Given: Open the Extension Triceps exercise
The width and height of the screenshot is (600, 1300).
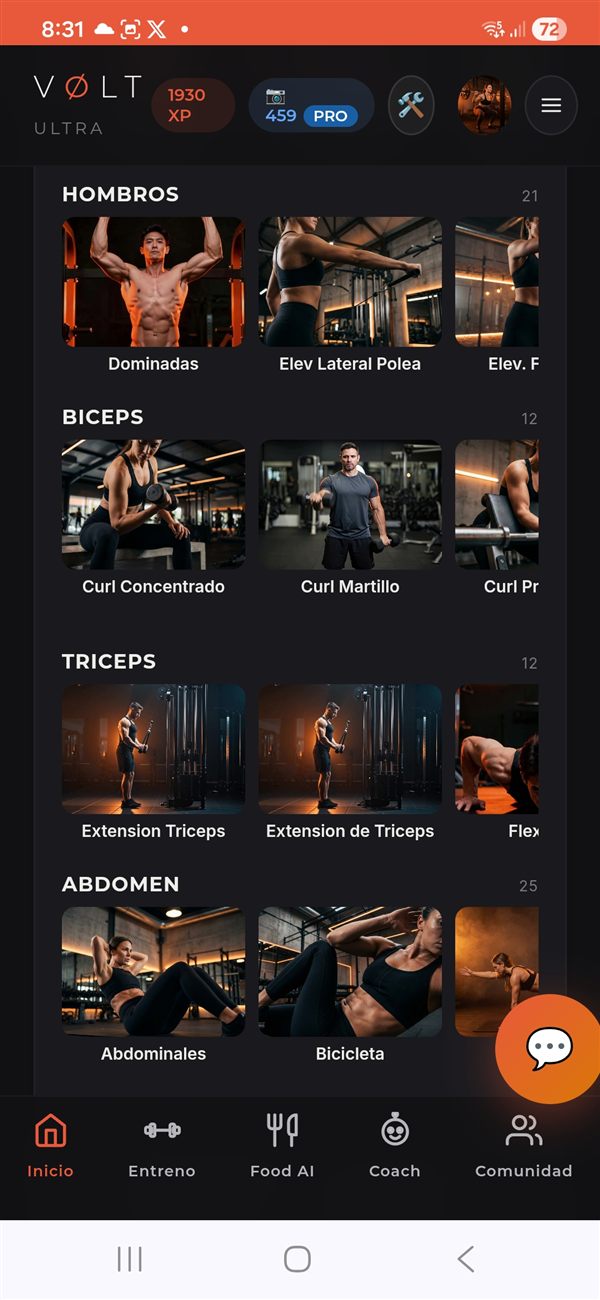Looking at the screenshot, I should point(153,763).
